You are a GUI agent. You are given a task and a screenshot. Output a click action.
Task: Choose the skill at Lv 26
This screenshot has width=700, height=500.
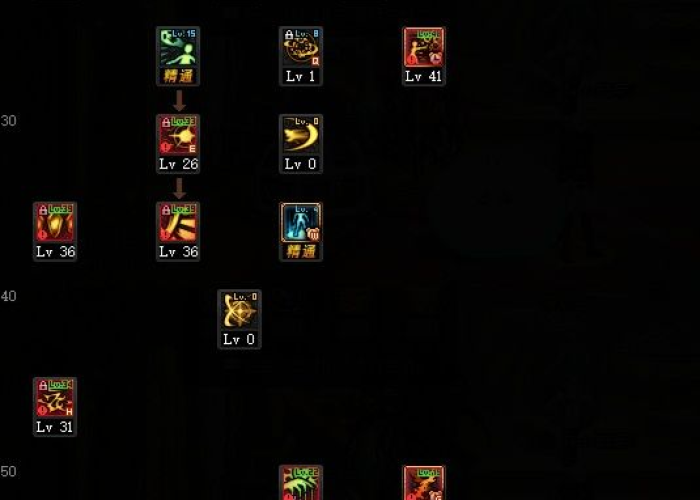(x=178, y=135)
